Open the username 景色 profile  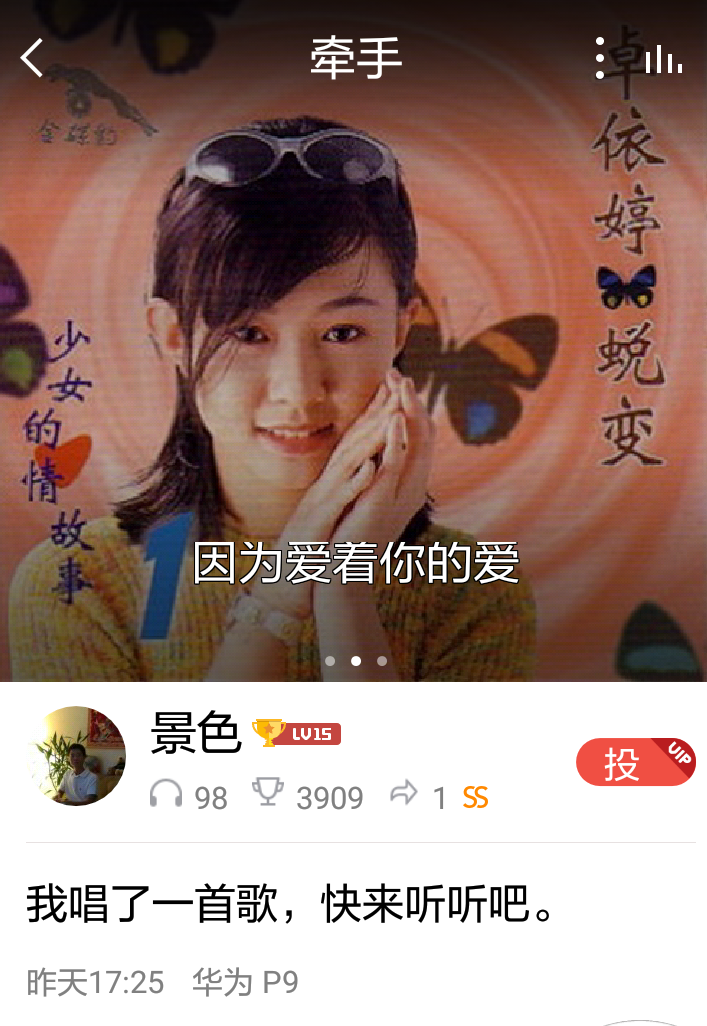point(196,735)
